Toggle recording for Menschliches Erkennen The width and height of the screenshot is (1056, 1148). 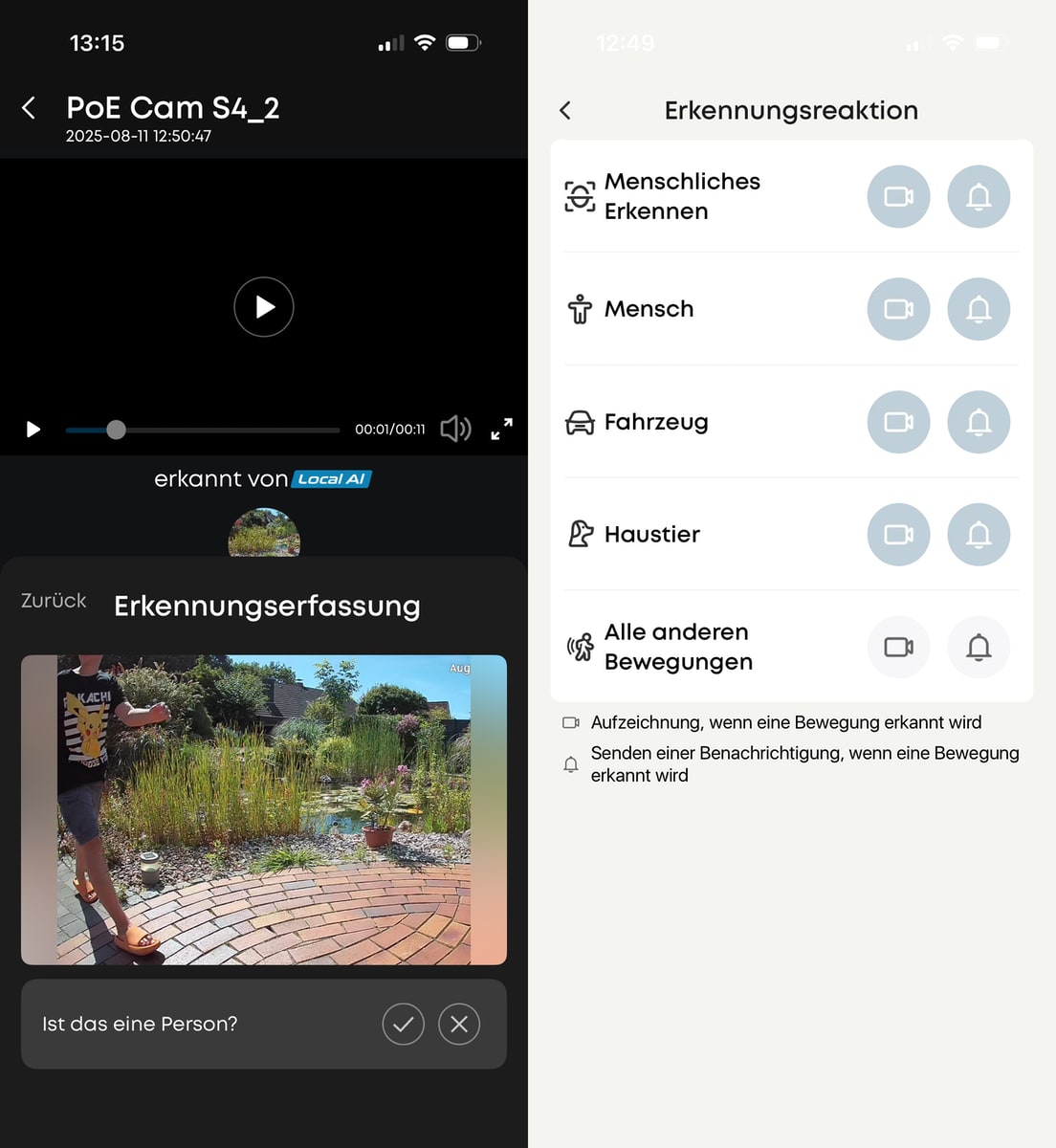point(898,197)
